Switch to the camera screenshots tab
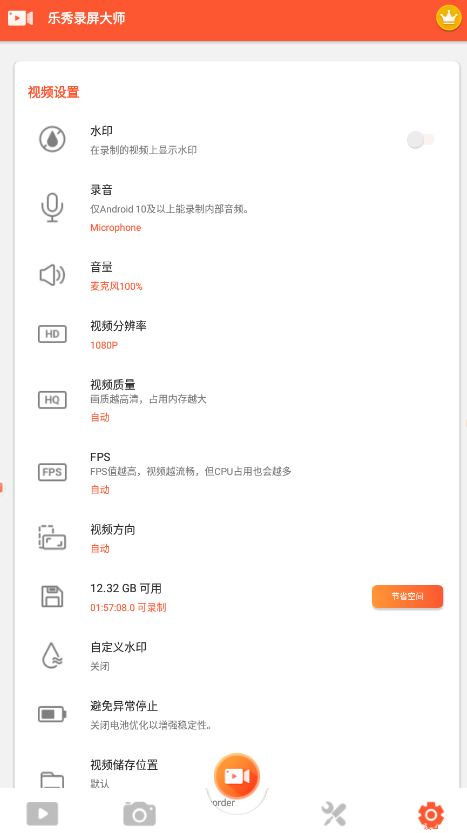The image size is (467, 833). (139, 813)
